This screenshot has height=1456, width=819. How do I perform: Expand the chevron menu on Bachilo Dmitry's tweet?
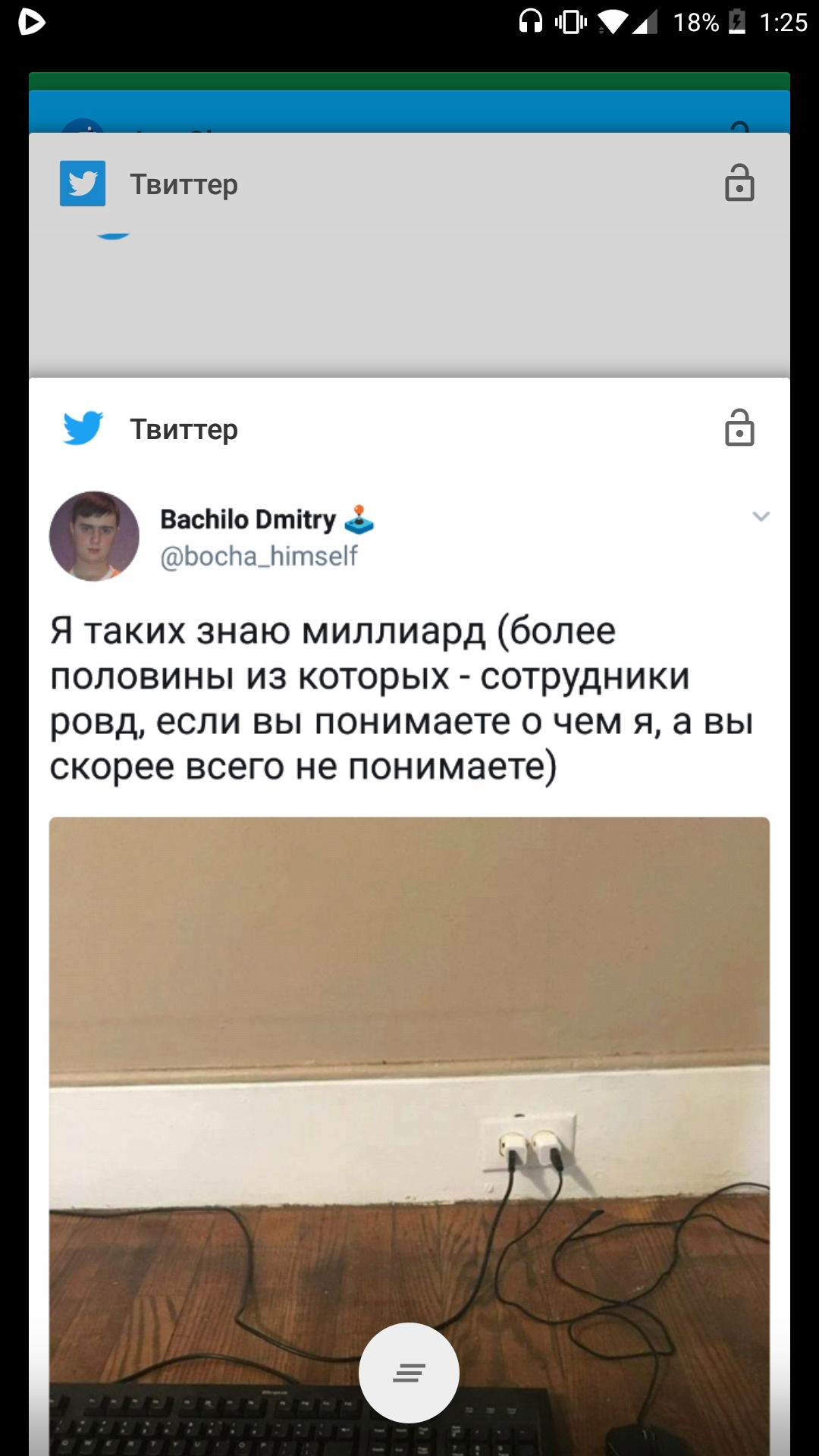tap(761, 516)
